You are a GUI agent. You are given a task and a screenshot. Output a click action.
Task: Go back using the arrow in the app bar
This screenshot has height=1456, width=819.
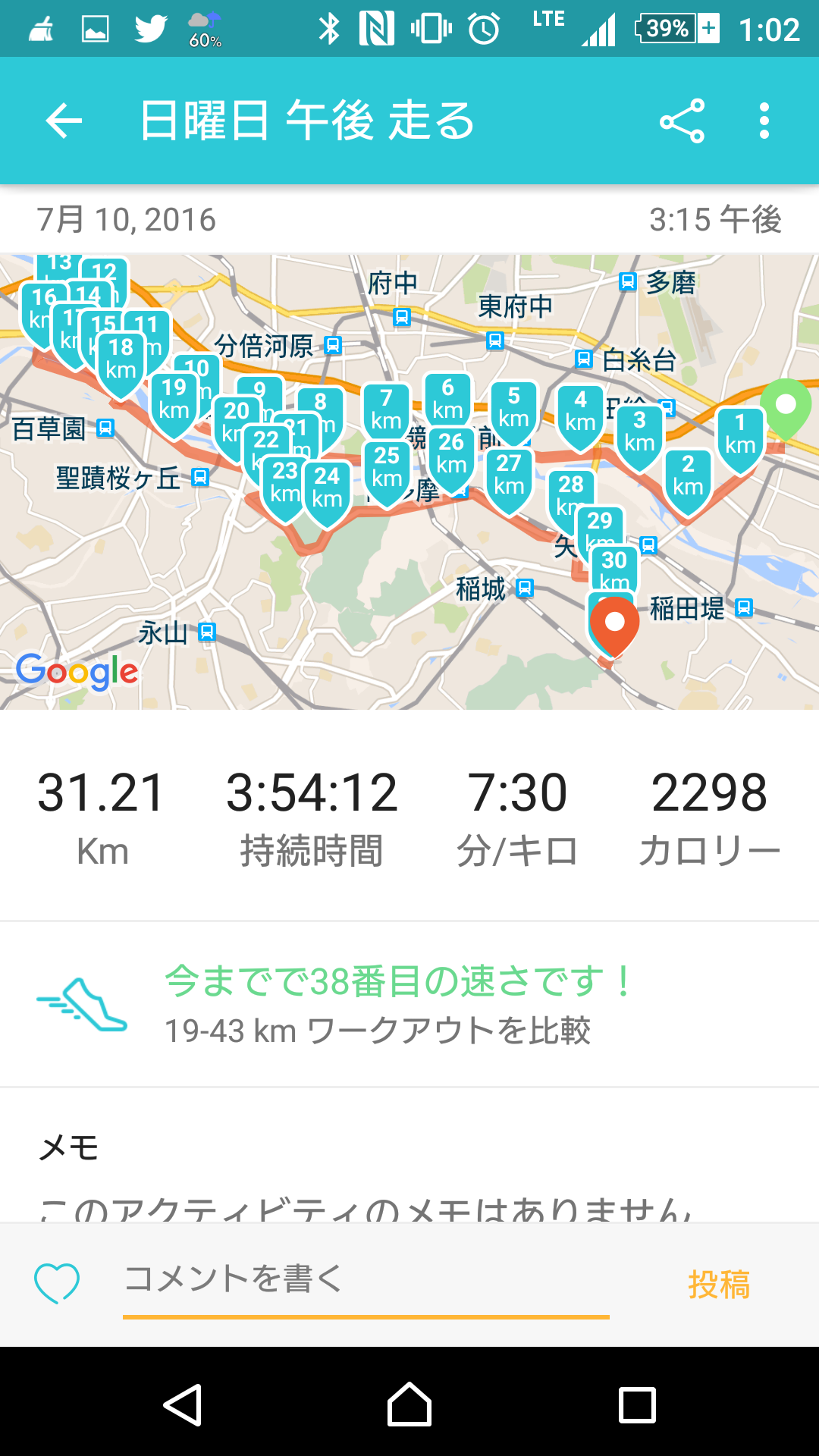pyautogui.click(x=64, y=121)
